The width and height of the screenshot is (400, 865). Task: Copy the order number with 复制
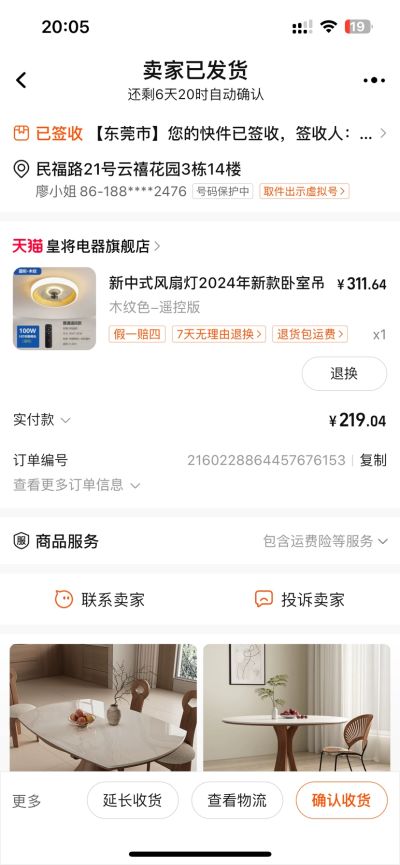374,460
